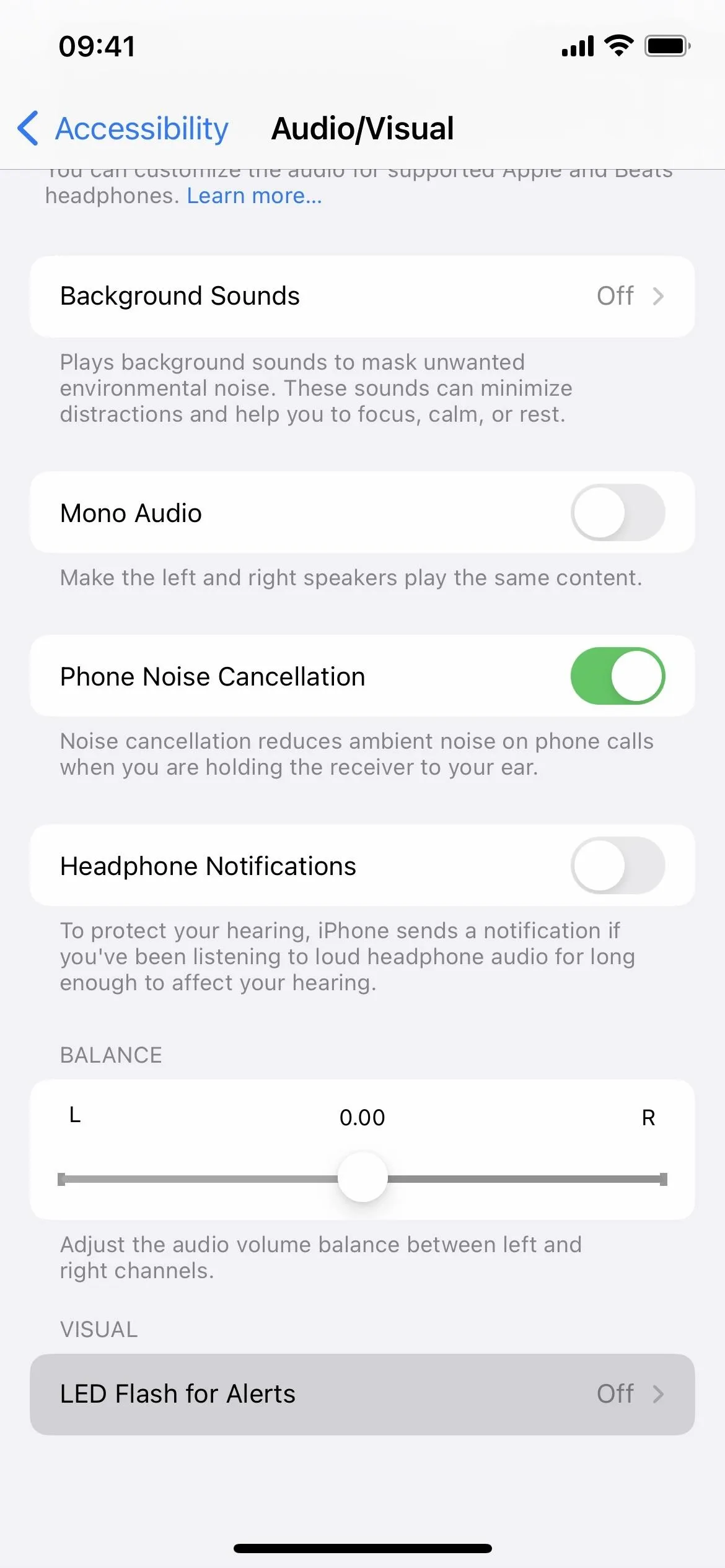Open LED Flash for Alerts

coord(362,1395)
